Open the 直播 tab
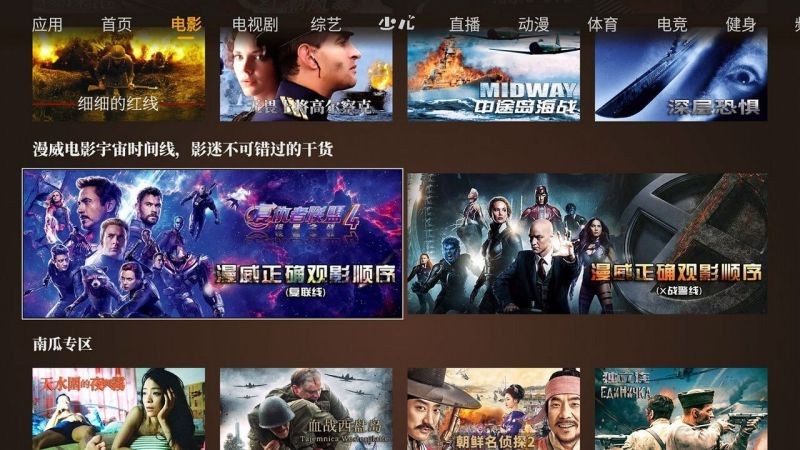The image size is (800, 450). 464,24
